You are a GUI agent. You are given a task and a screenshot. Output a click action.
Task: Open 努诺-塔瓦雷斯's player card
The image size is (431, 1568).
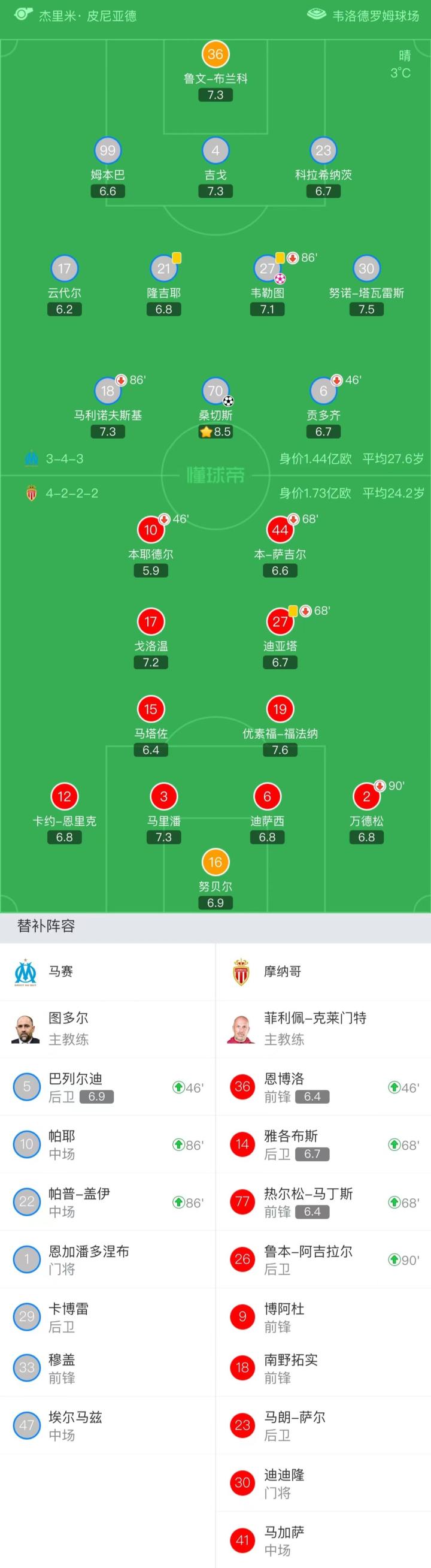366,269
